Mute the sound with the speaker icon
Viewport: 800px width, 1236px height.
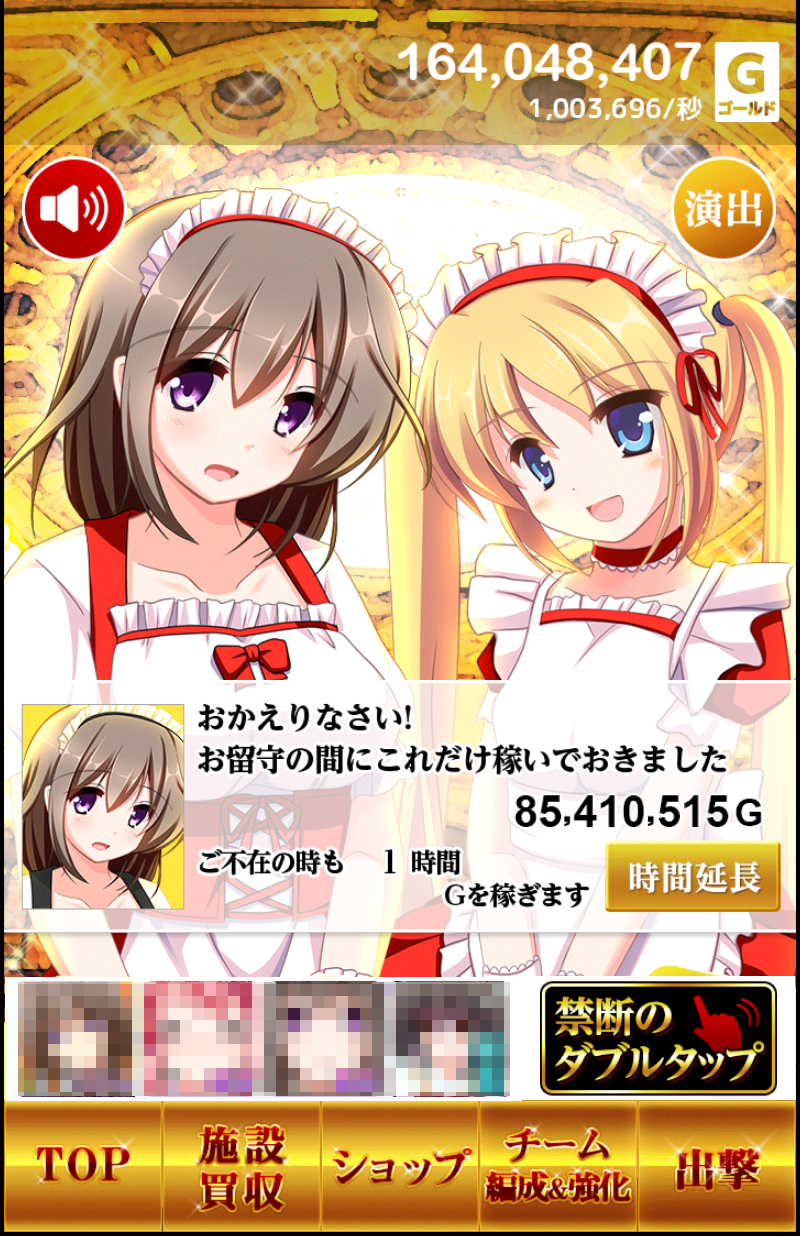(73, 210)
